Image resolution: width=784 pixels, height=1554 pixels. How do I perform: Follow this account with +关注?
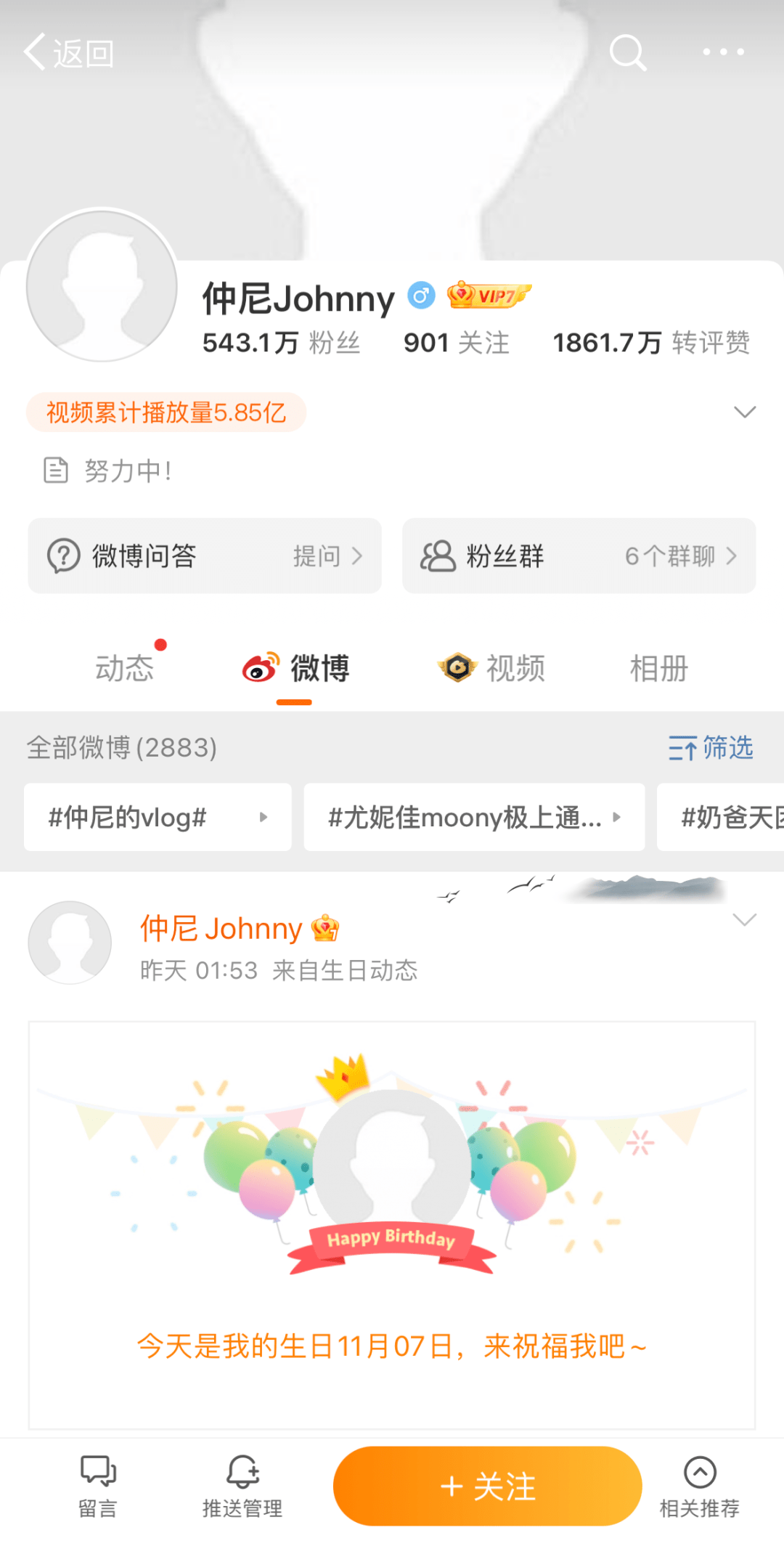(487, 1486)
